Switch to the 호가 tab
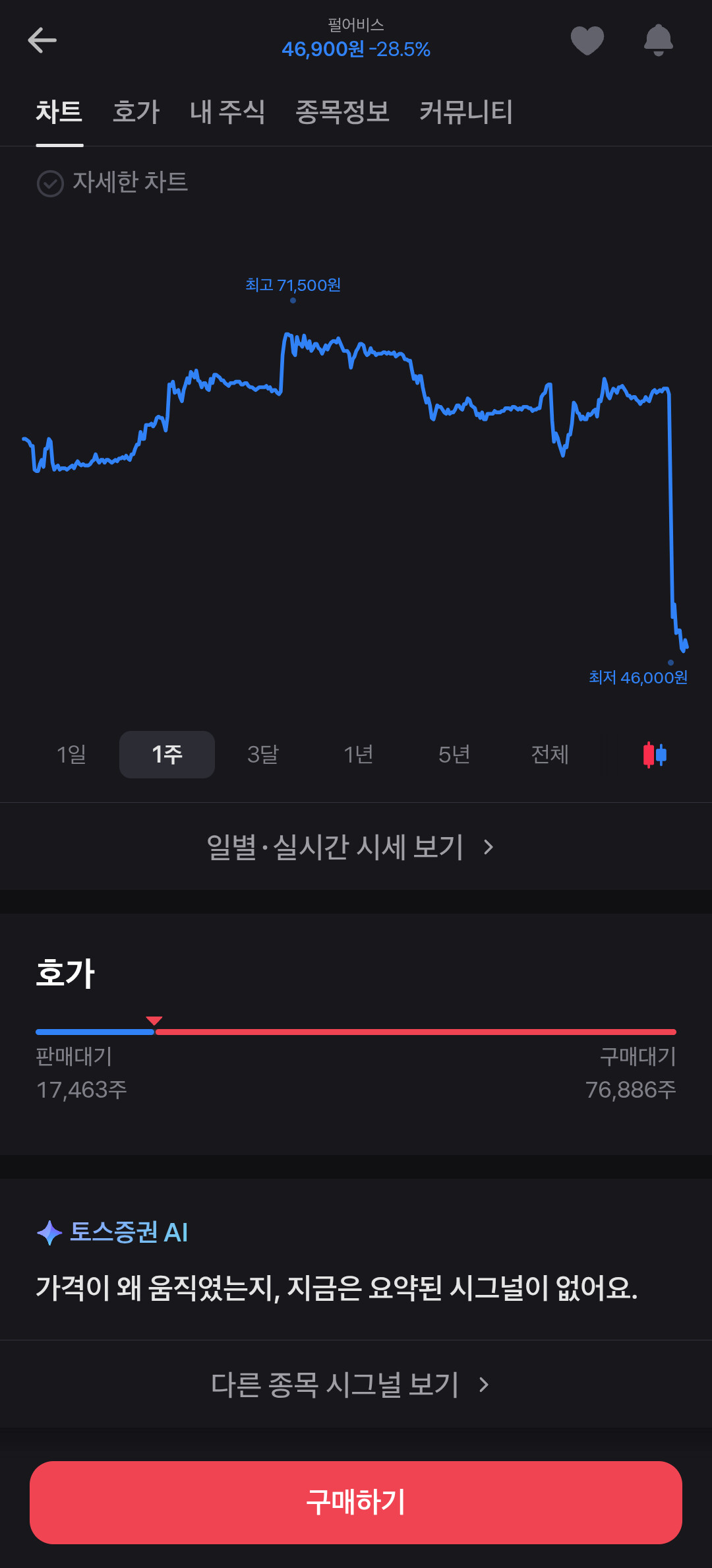 tap(136, 112)
